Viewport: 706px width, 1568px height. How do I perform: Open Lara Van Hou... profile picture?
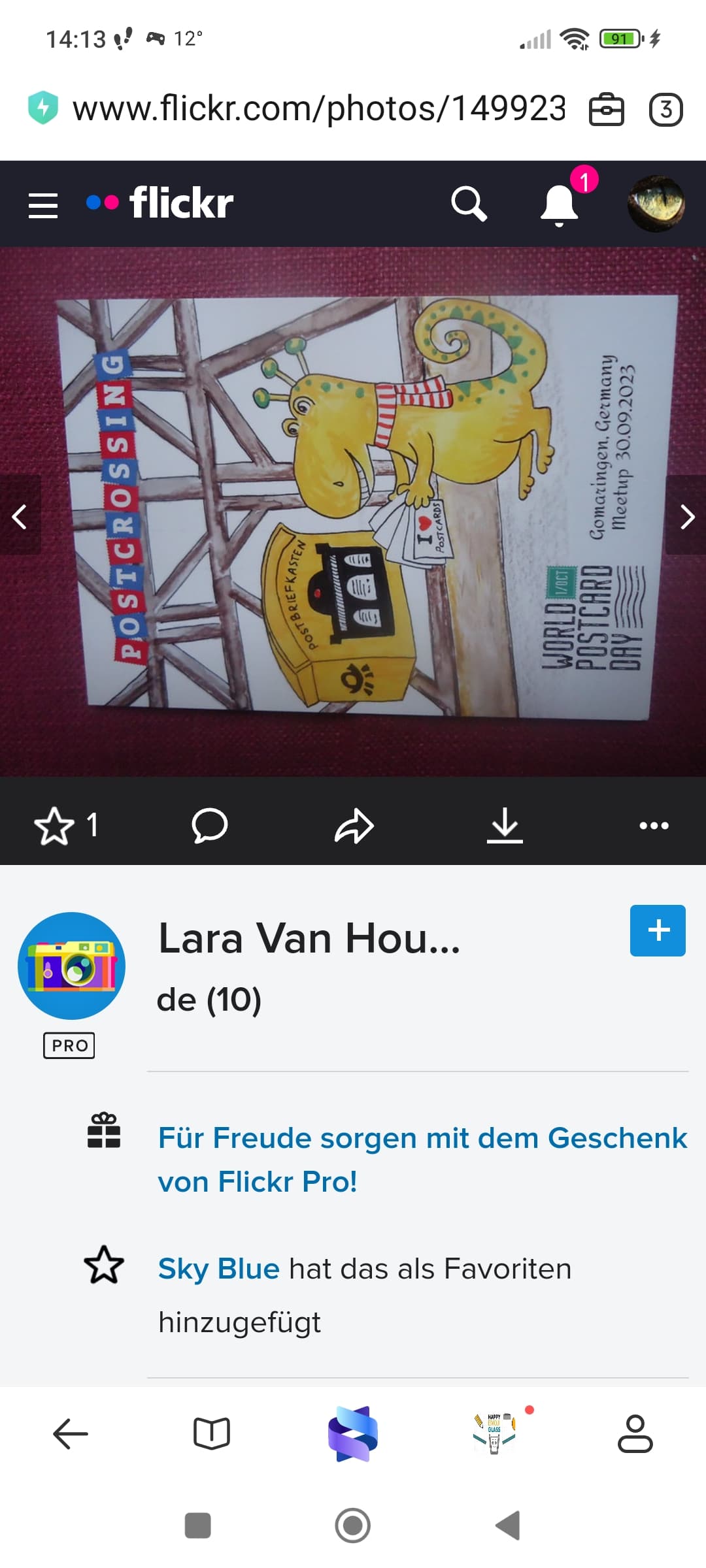click(x=71, y=966)
